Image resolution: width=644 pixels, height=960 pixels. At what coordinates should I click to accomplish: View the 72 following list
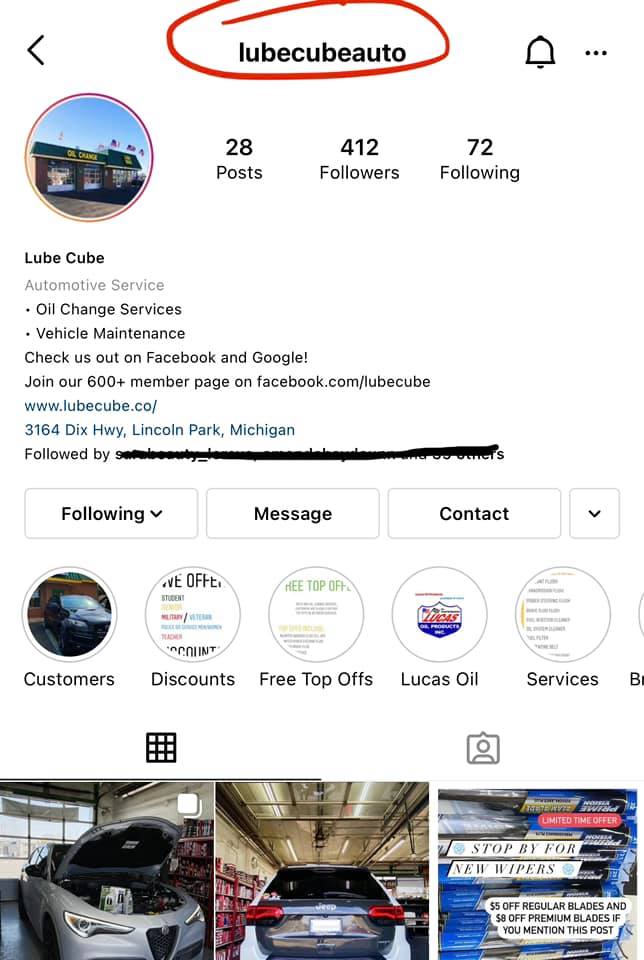point(479,159)
